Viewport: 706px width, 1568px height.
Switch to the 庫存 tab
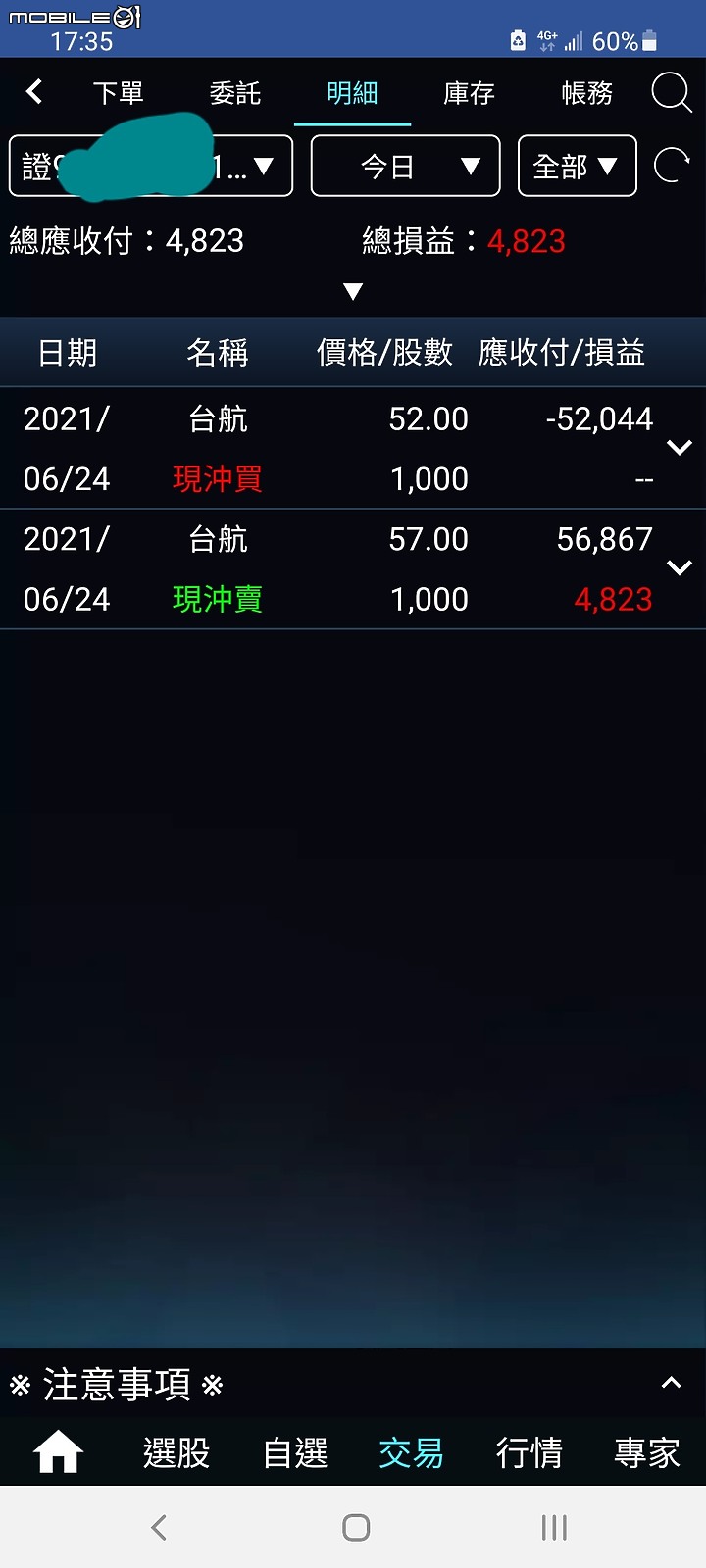click(x=470, y=93)
